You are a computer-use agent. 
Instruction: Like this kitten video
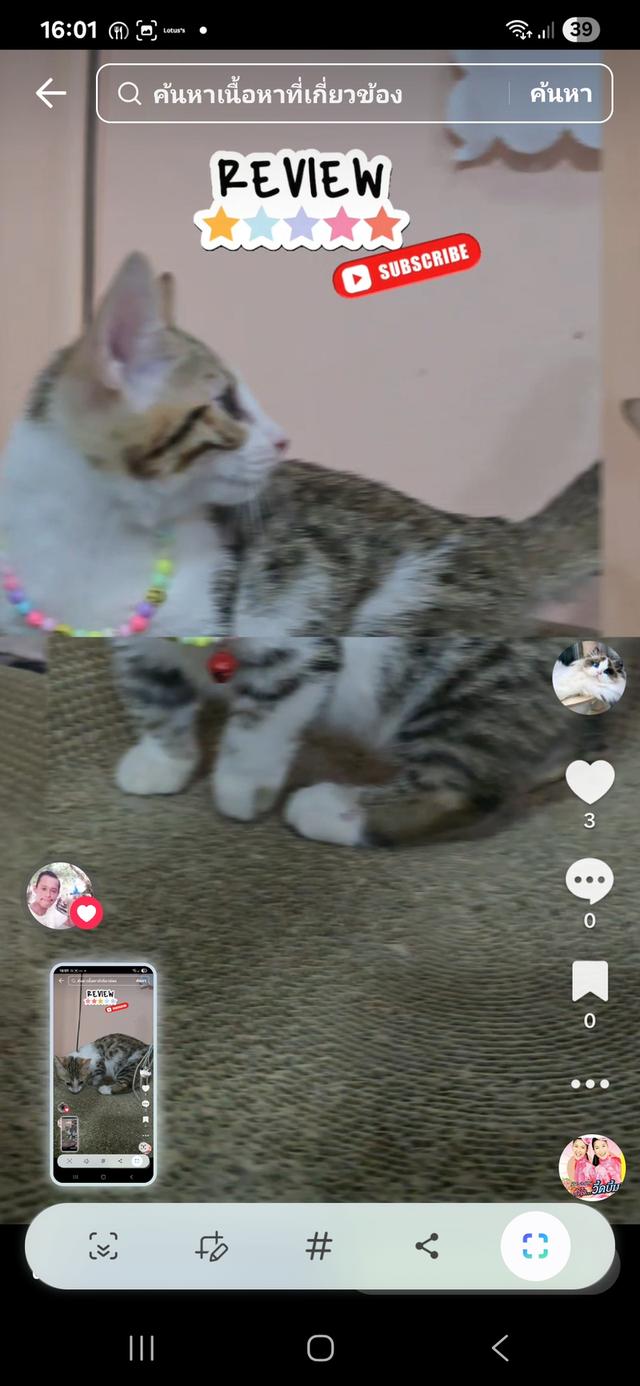[x=589, y=782]
